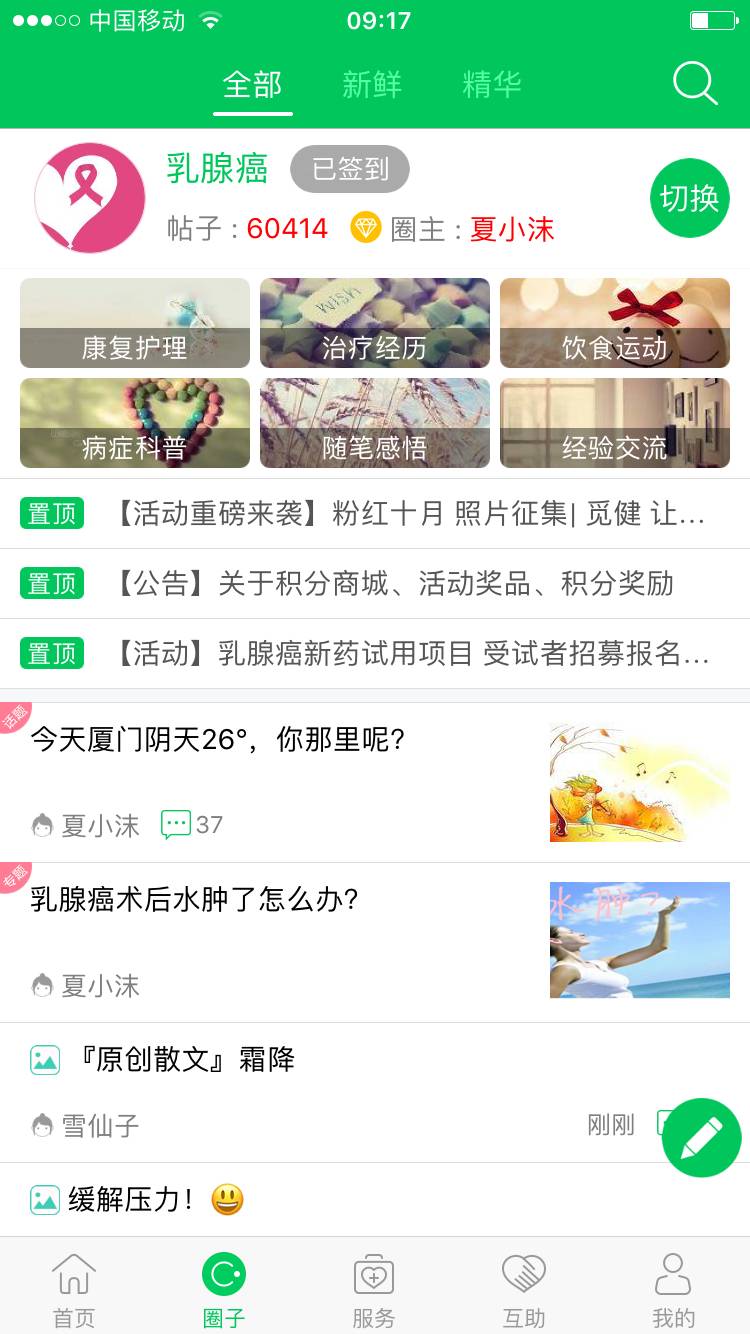Tap the 切换 circle button
The width and height of the screenshot is (750, 1334).
[x=689, y=198]
